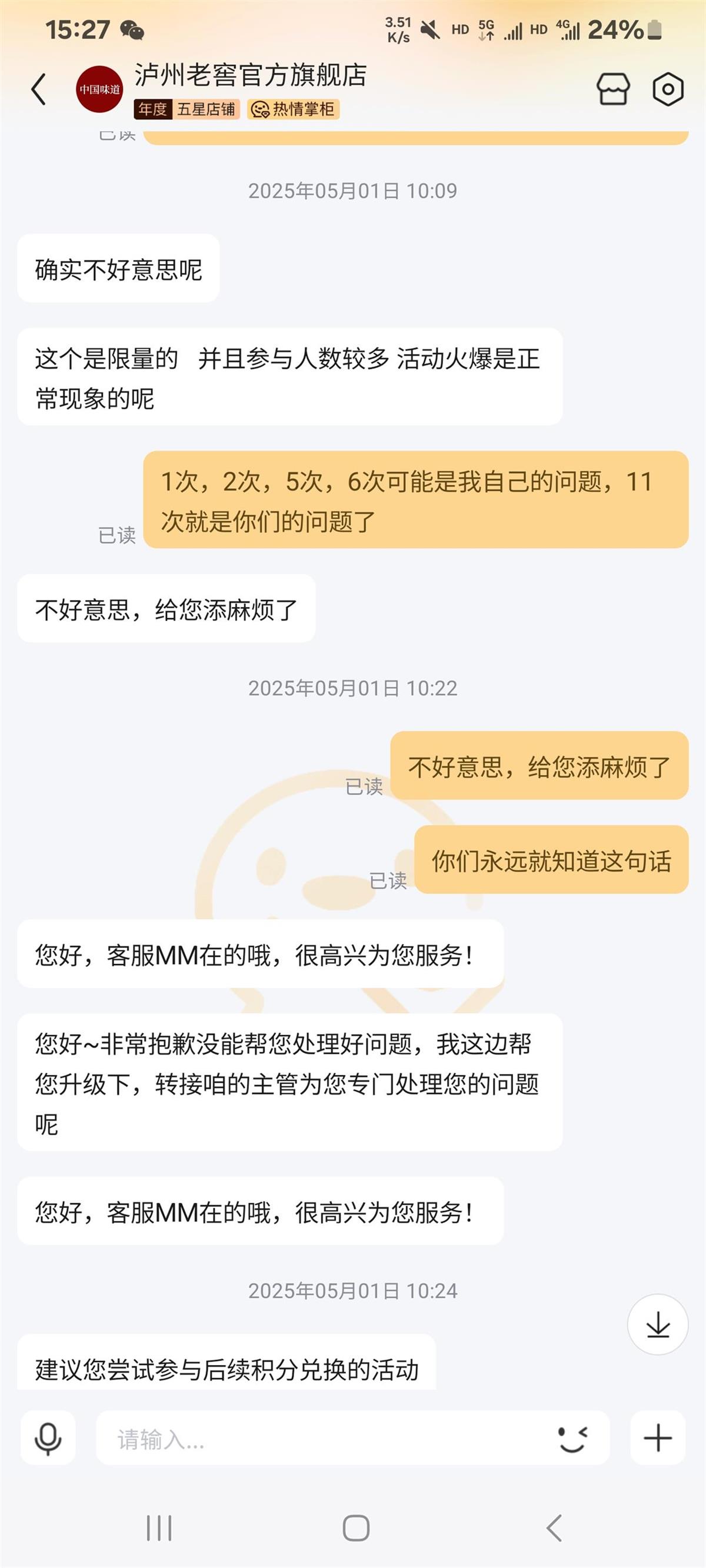Go back using the header back arrow

pos(39,89)
